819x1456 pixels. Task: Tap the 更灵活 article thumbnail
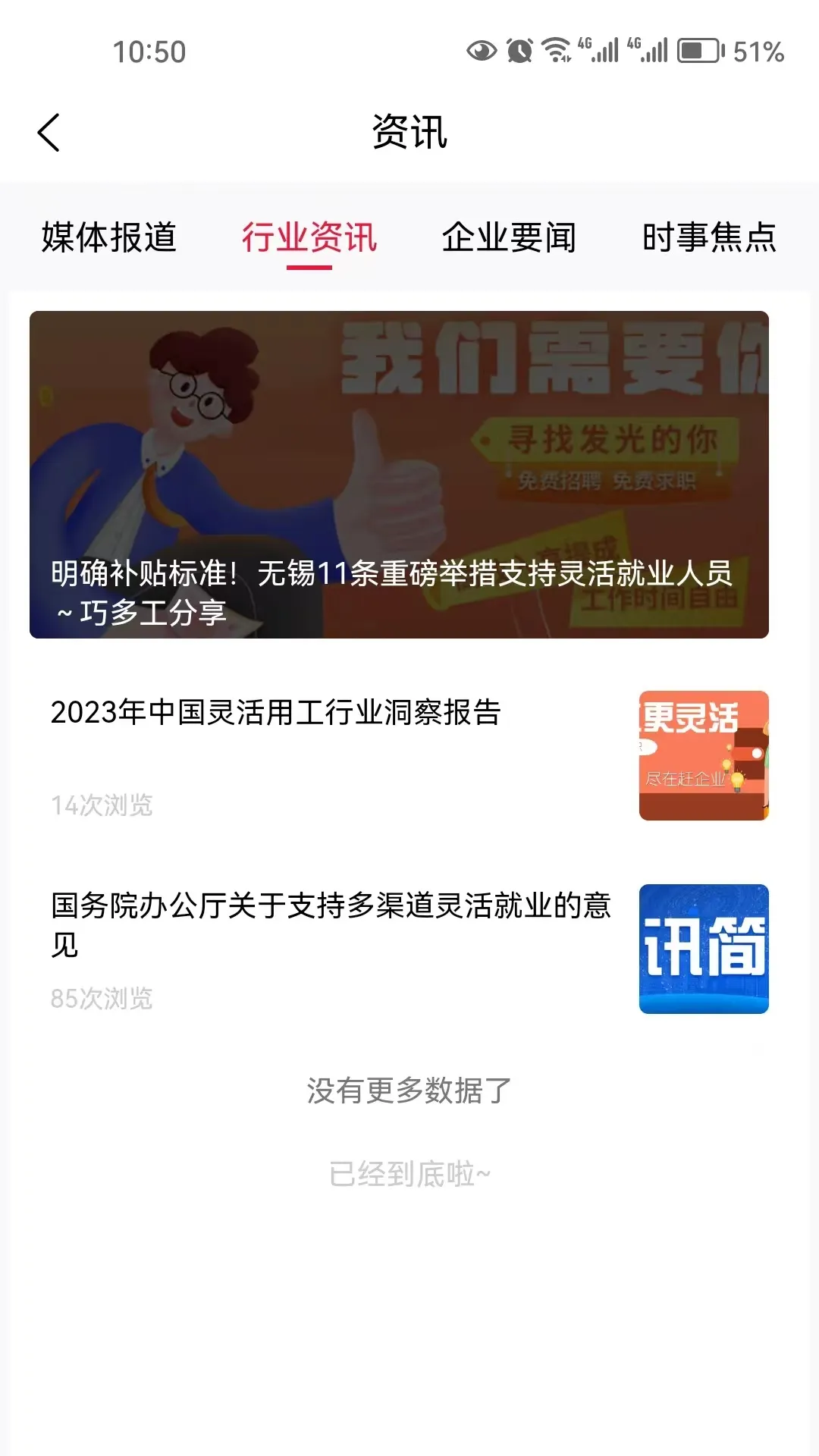(x=704, y=755)
